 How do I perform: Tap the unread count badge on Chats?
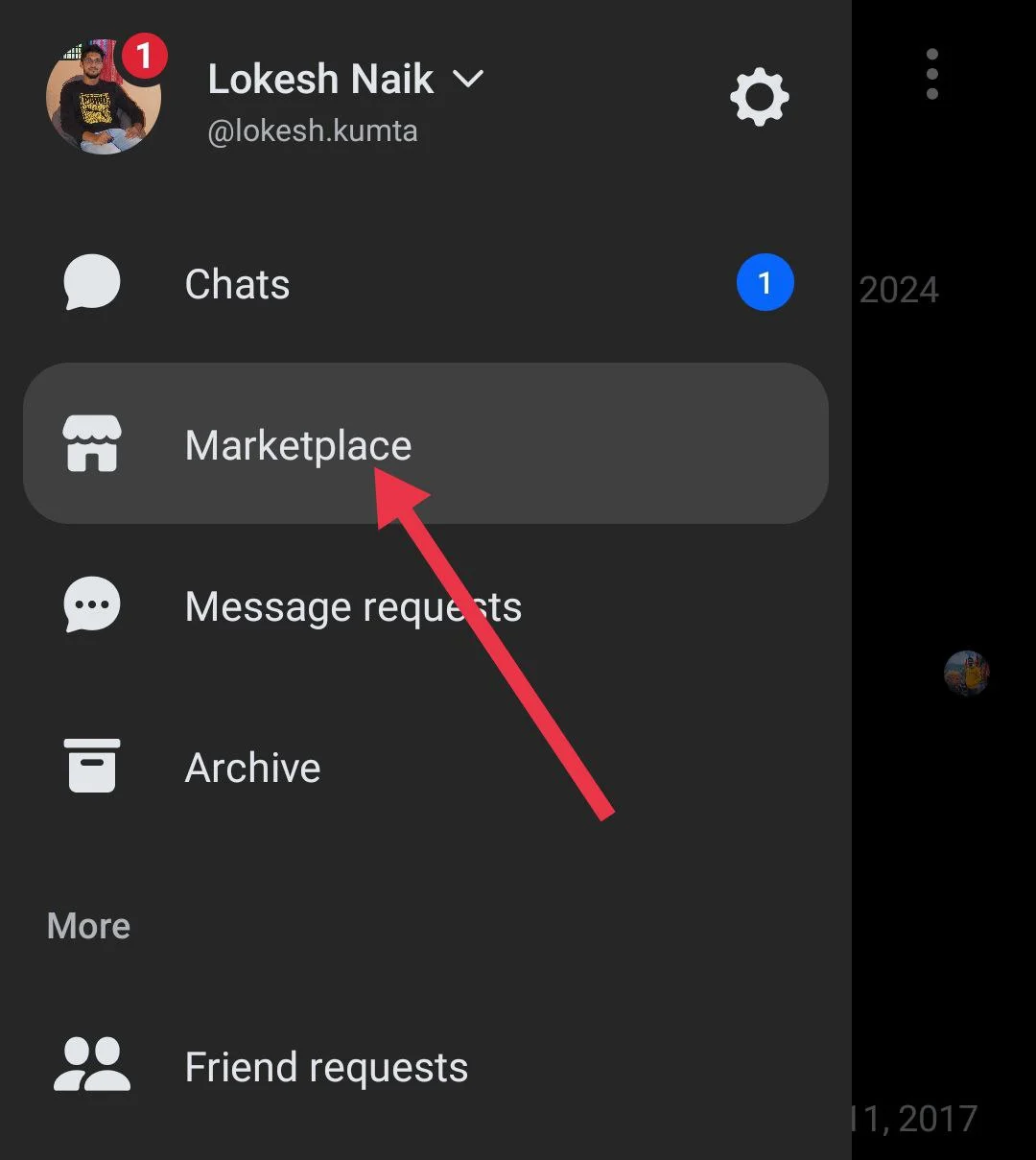pyautogui.click(x=765, y=282)
